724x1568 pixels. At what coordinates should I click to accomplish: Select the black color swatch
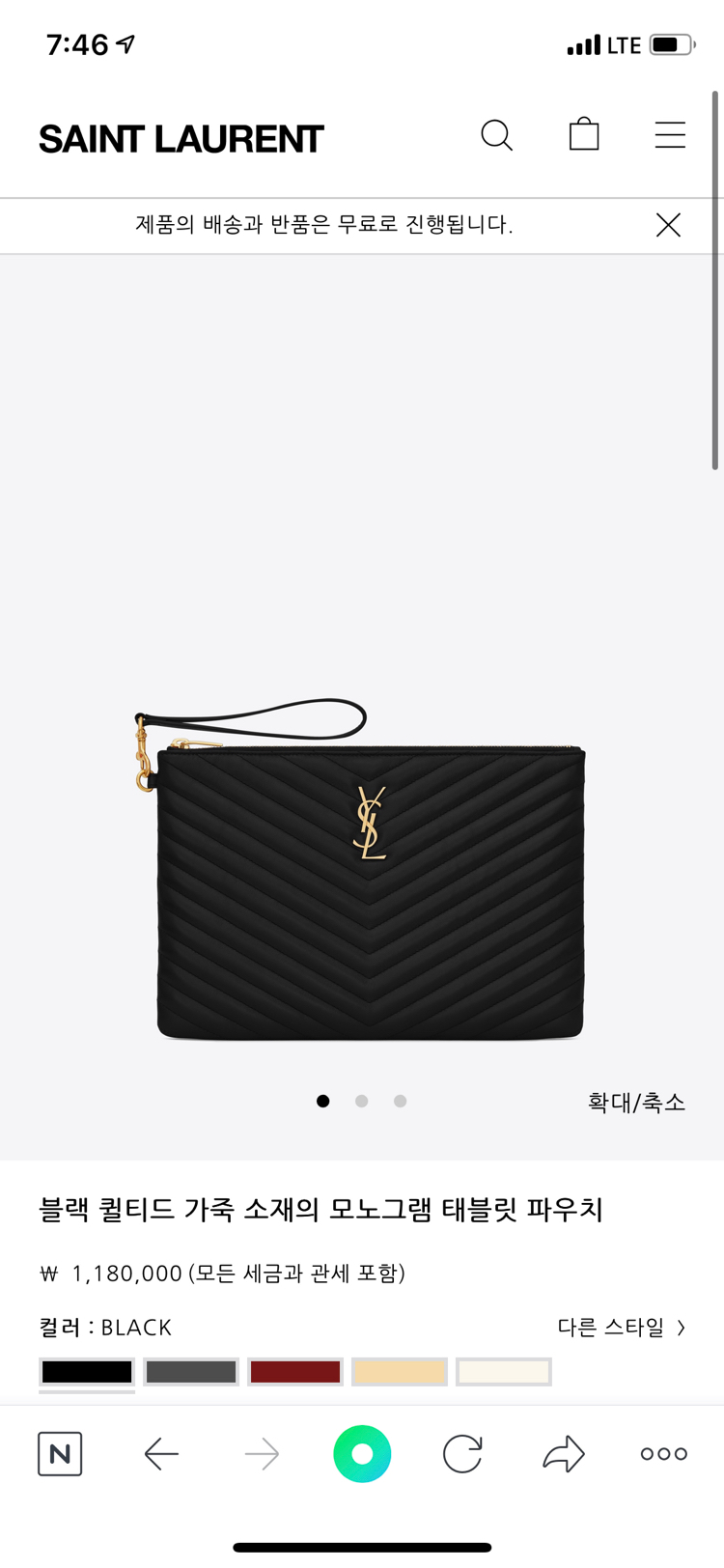click(x=87, y=1372)
